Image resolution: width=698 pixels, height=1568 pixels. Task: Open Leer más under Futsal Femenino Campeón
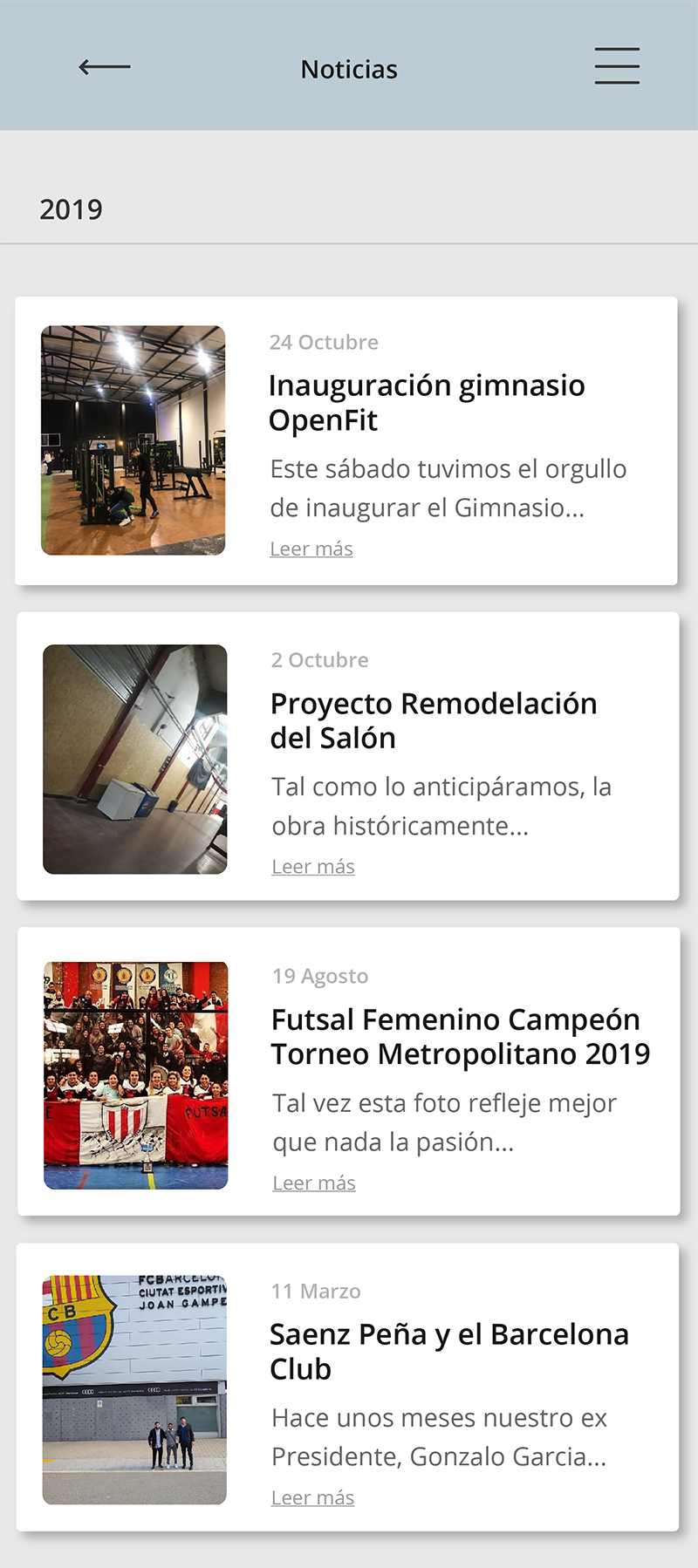[313, 1183]
